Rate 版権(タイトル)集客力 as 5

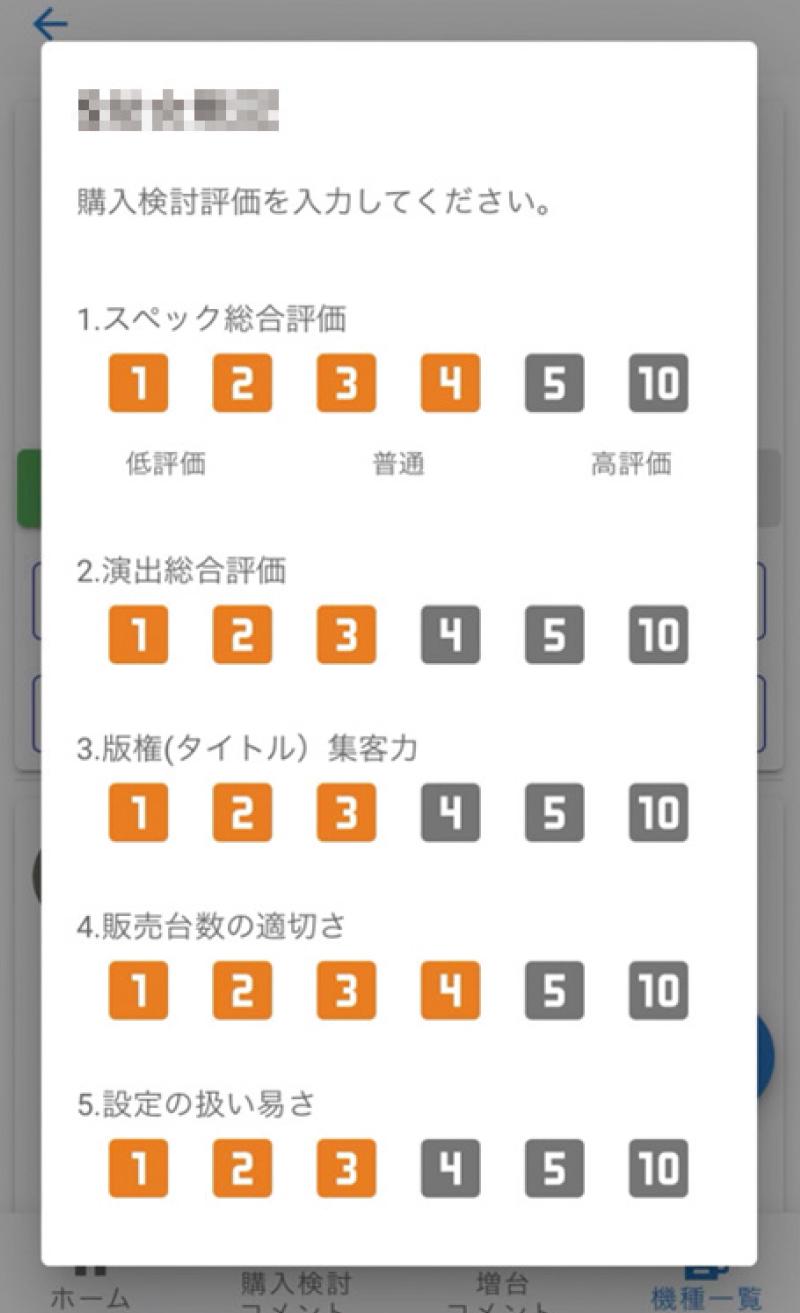click(554, 812)
